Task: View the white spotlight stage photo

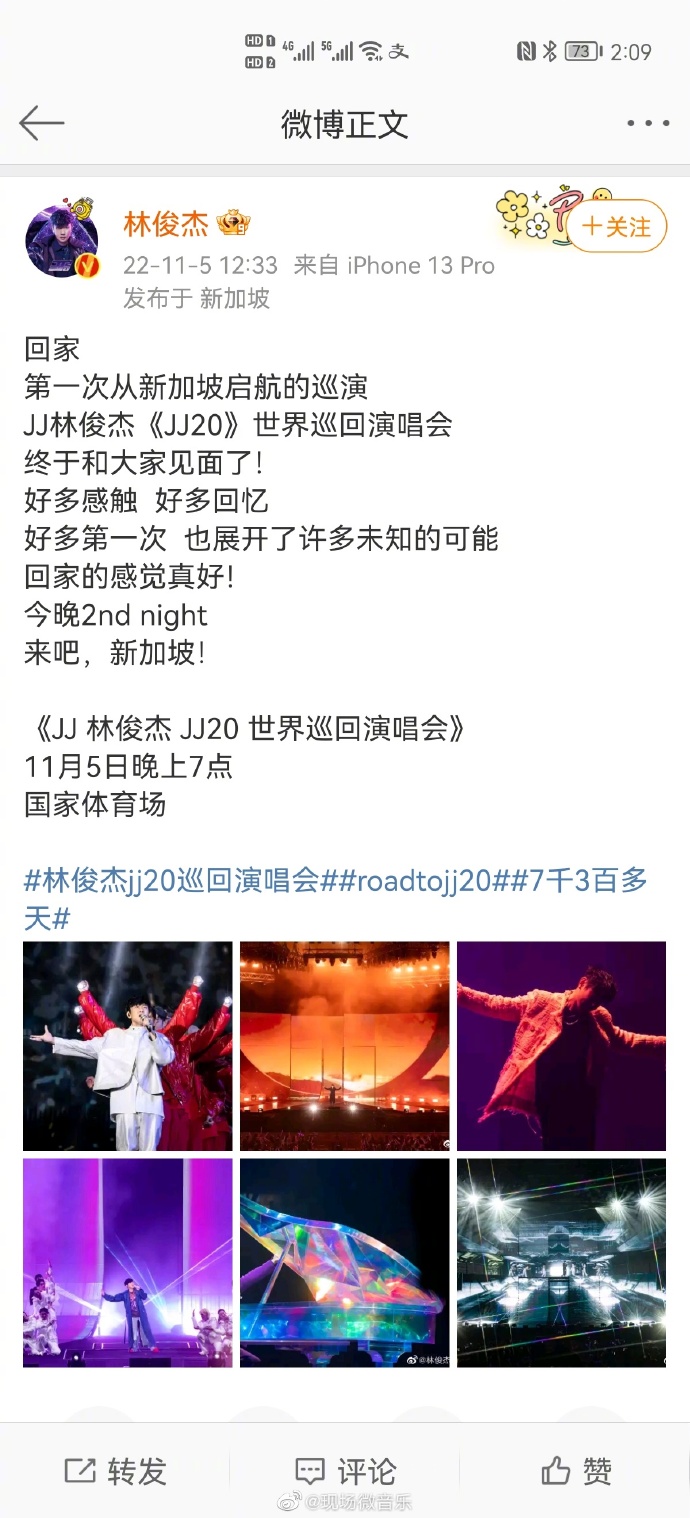Action: [562, 1263]
